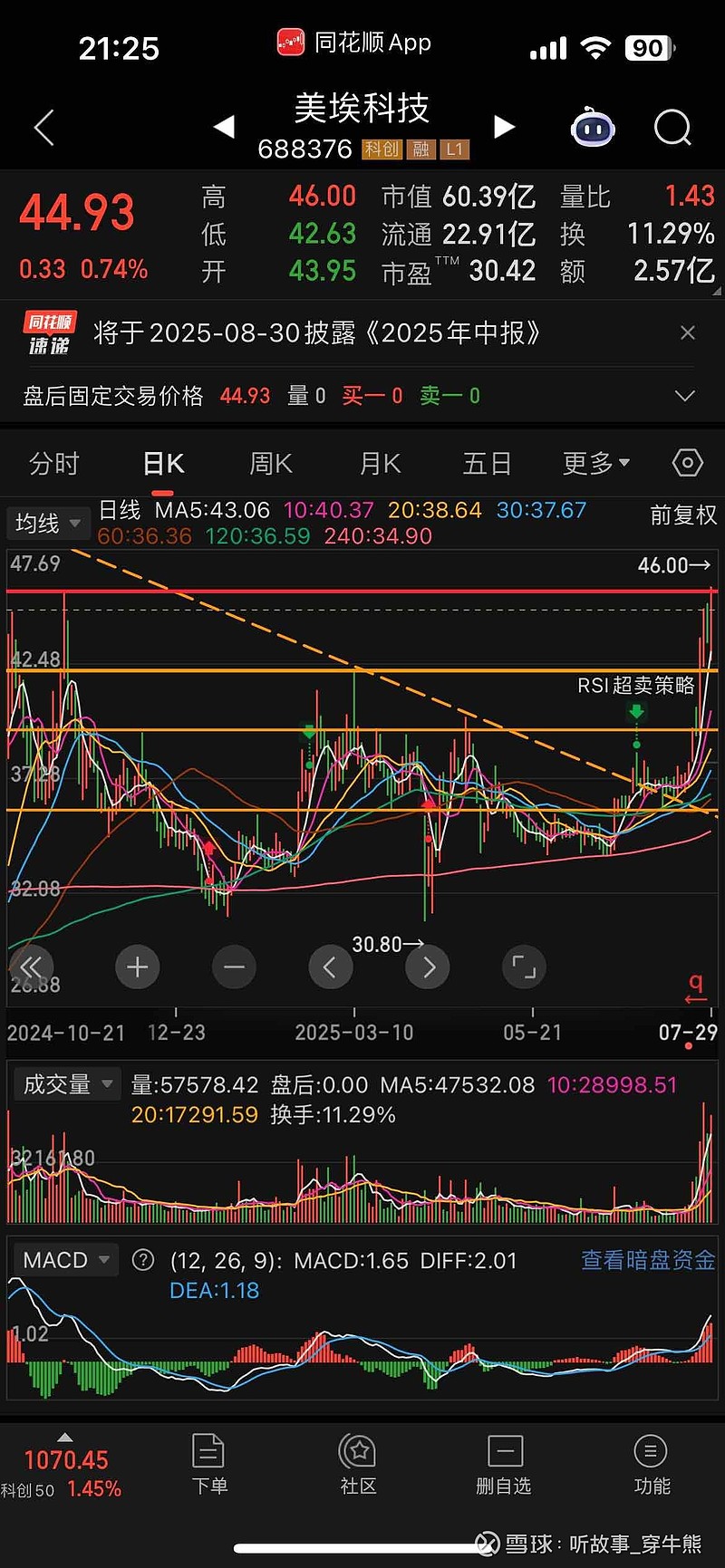Go back using the top-left arrow

(x=43, y=128)
